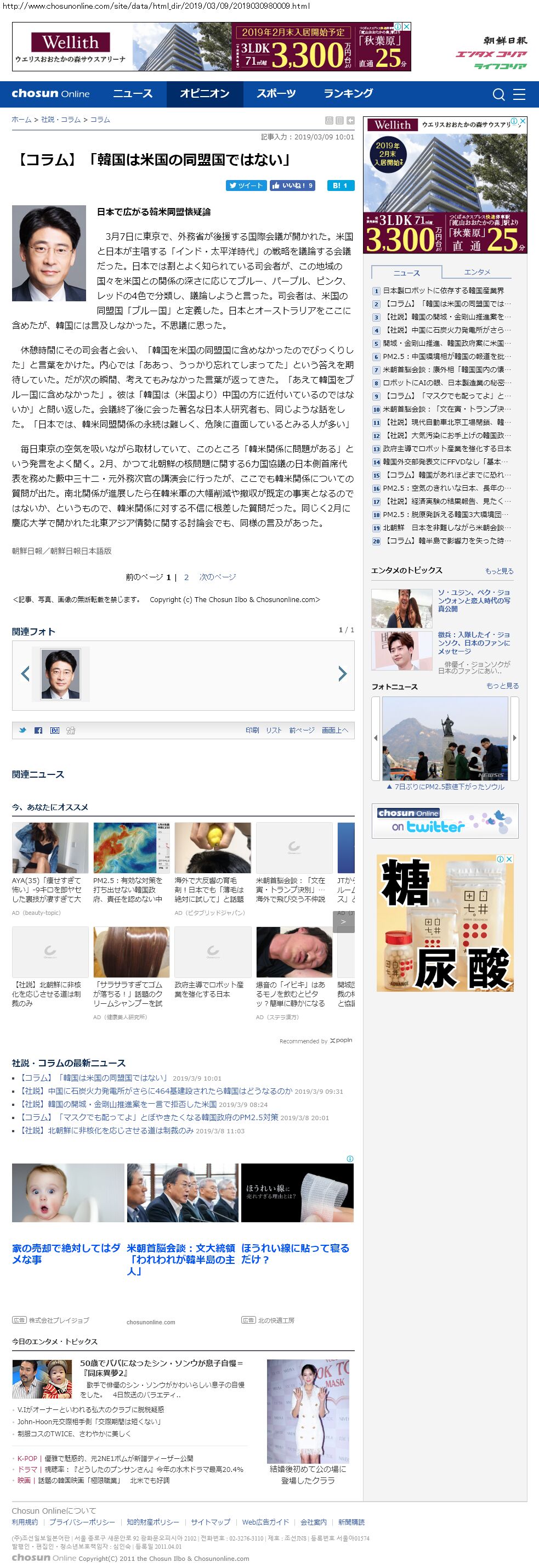Switch sidebar ranking to エンタメ tab
Screen dimensions: 539x1568
[477, 272]
